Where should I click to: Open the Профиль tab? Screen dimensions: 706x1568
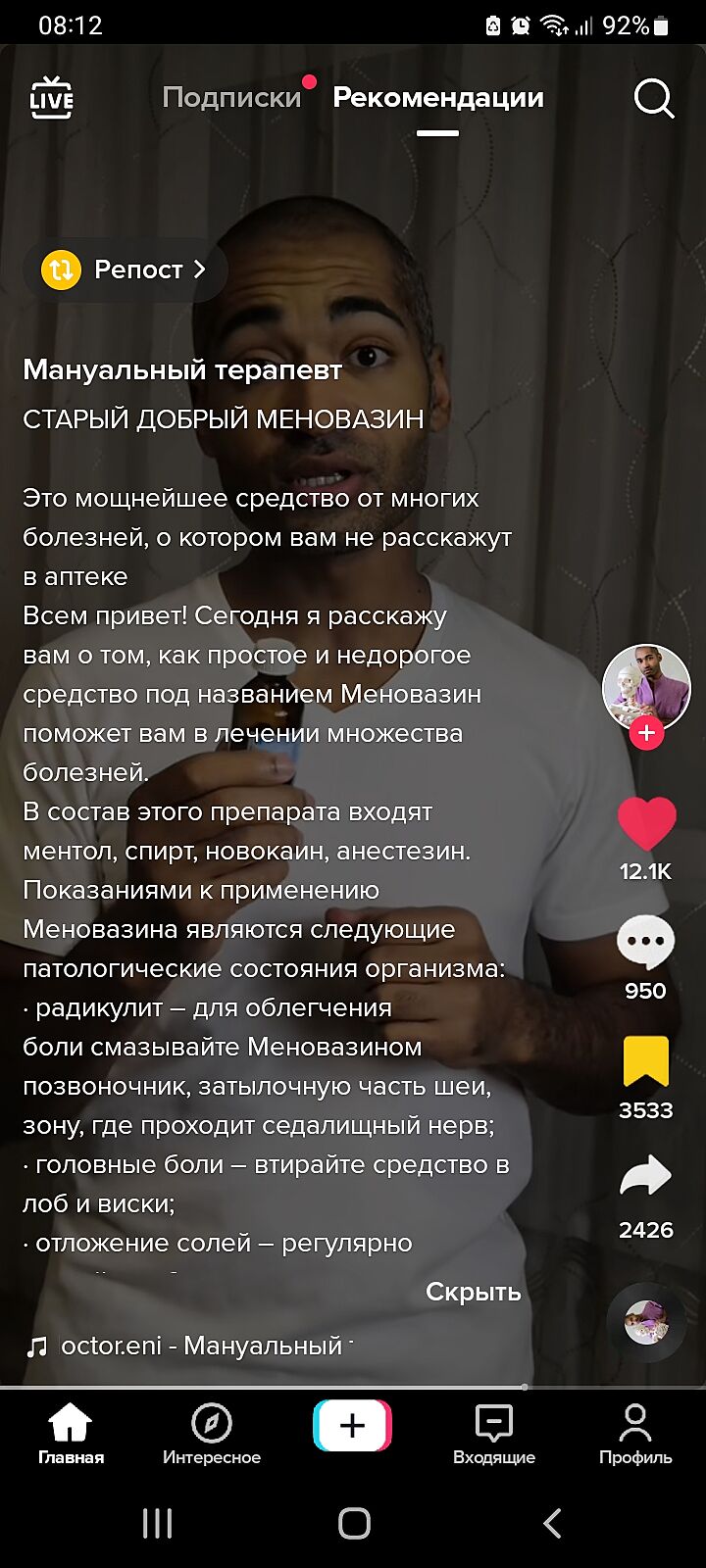coord(635,1434)
